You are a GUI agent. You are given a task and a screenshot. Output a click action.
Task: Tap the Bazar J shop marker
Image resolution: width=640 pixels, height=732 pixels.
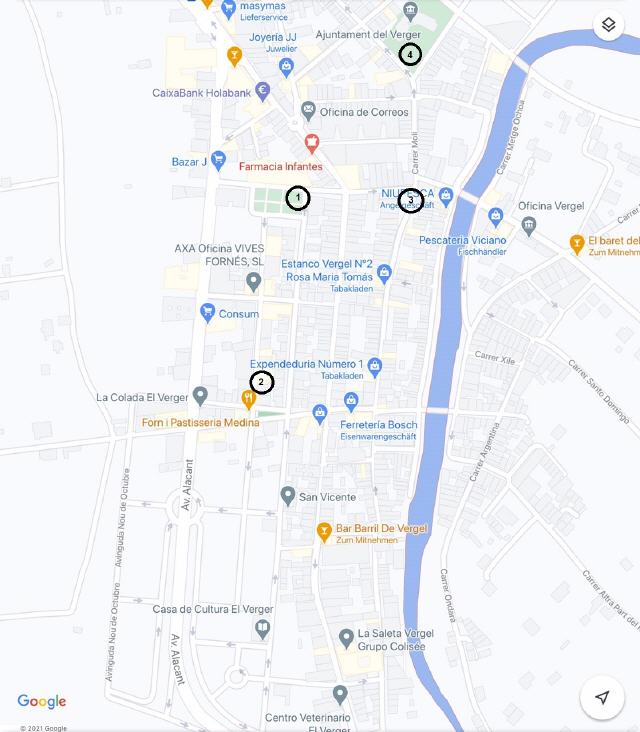click(x=219, y=160)
